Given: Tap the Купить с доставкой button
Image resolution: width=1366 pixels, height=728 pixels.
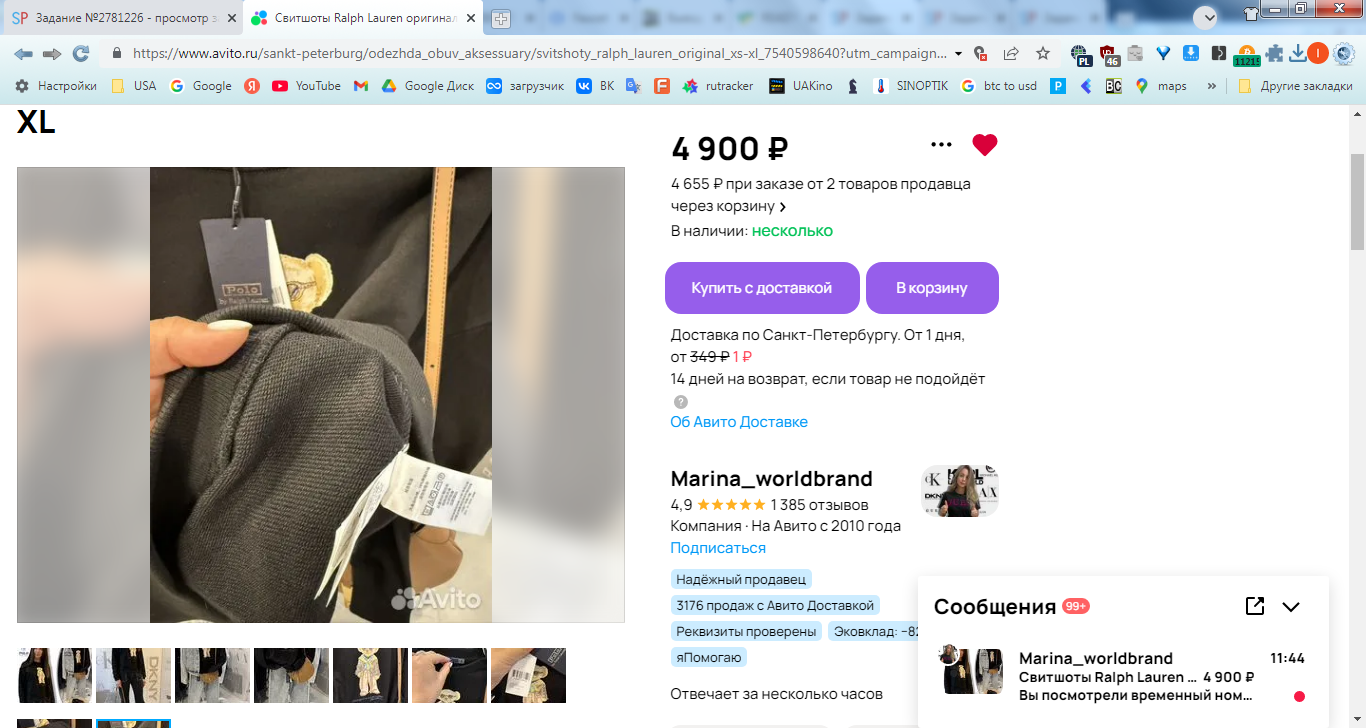Looking at the screenshot, I should [x=762, y=288].
